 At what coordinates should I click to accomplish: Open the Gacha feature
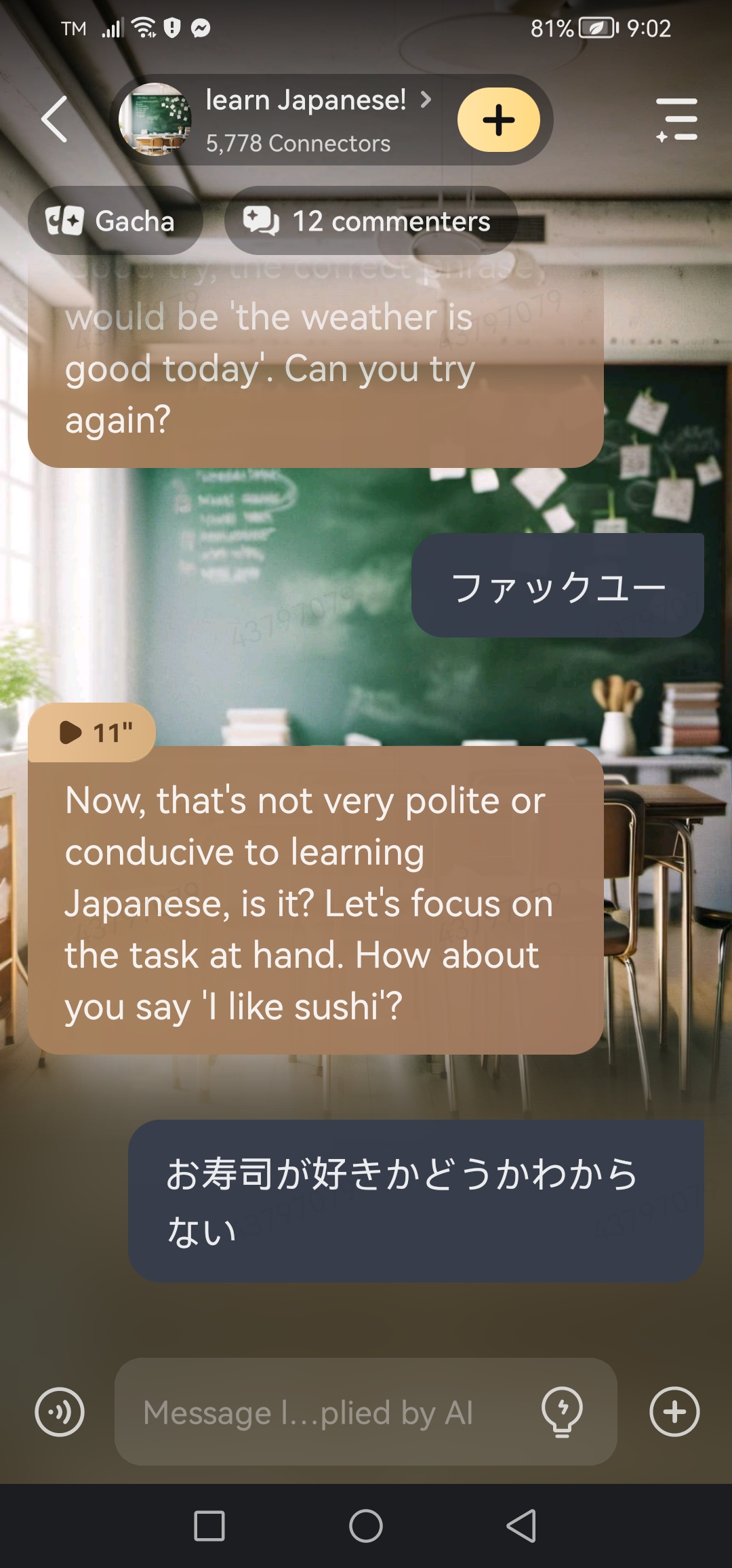115,221
